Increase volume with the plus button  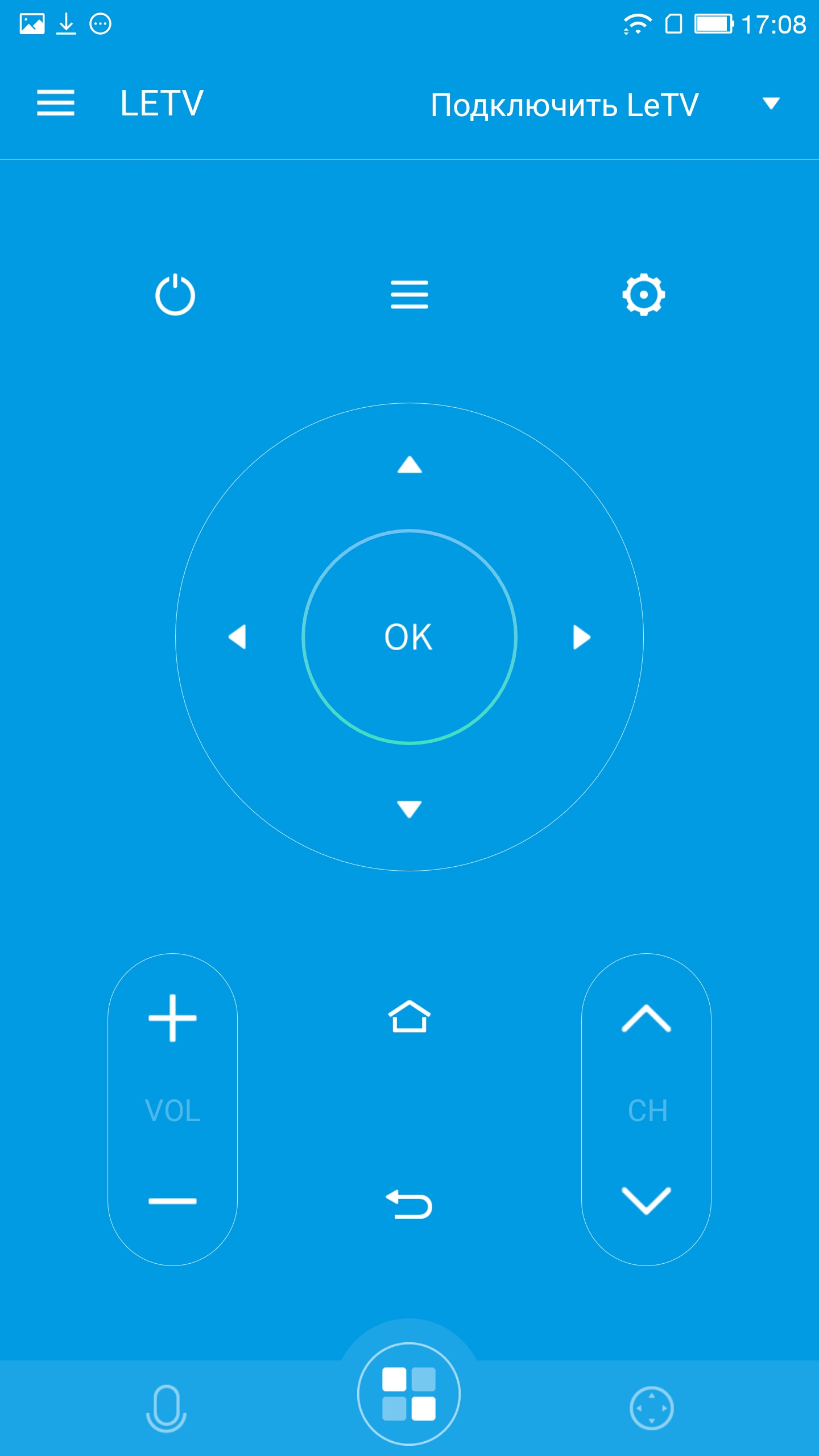[x=172, y=1018]
